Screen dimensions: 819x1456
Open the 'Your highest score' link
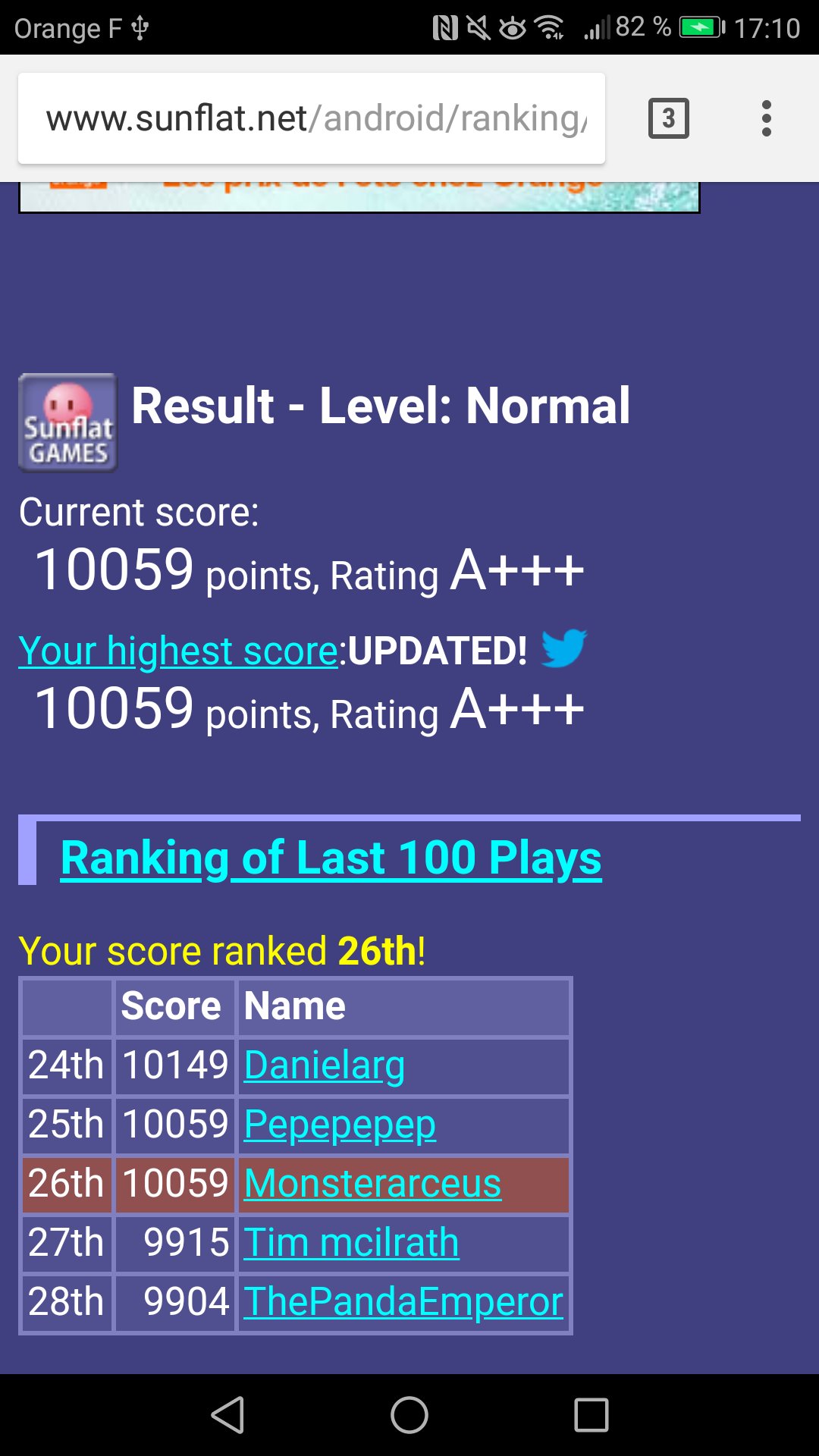(178, 651)
